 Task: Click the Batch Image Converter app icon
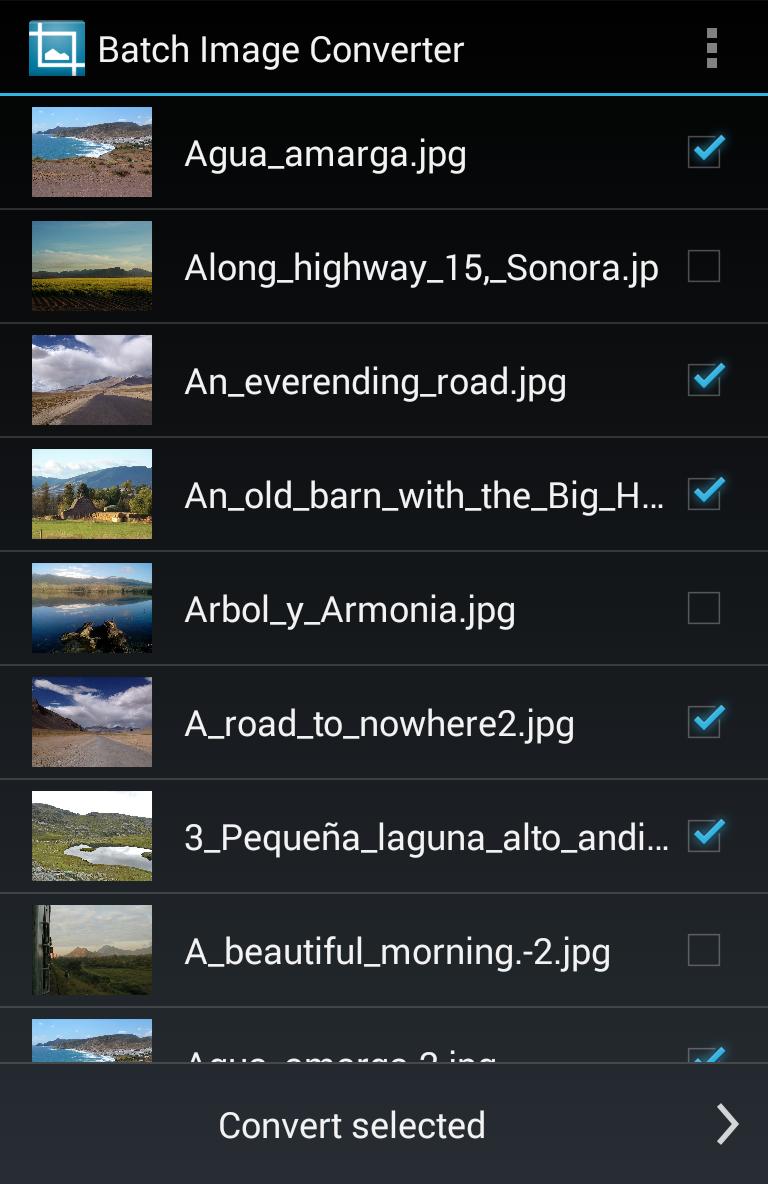[x=57, y=48]
